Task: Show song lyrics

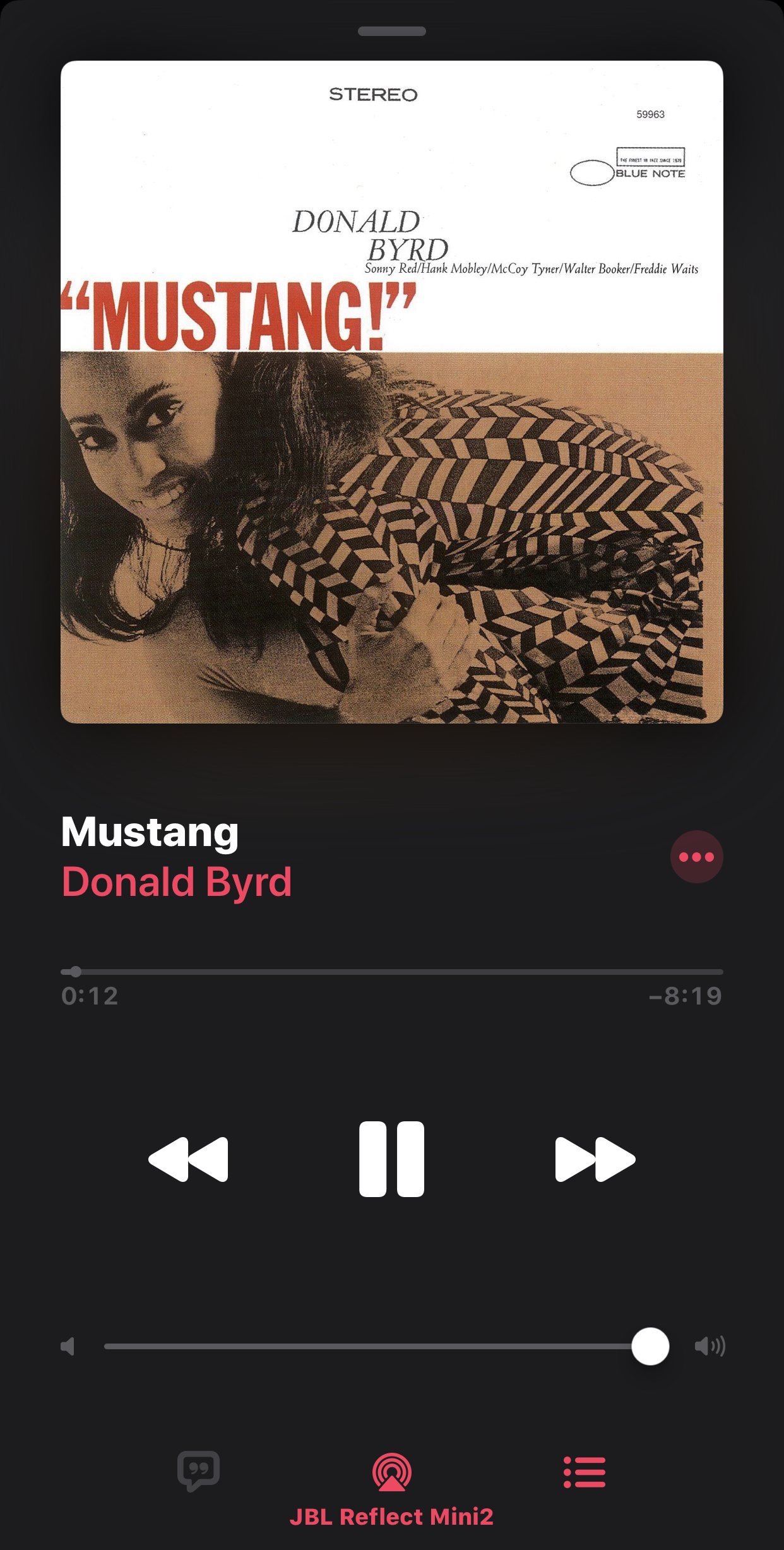Action: point(198,1471)
